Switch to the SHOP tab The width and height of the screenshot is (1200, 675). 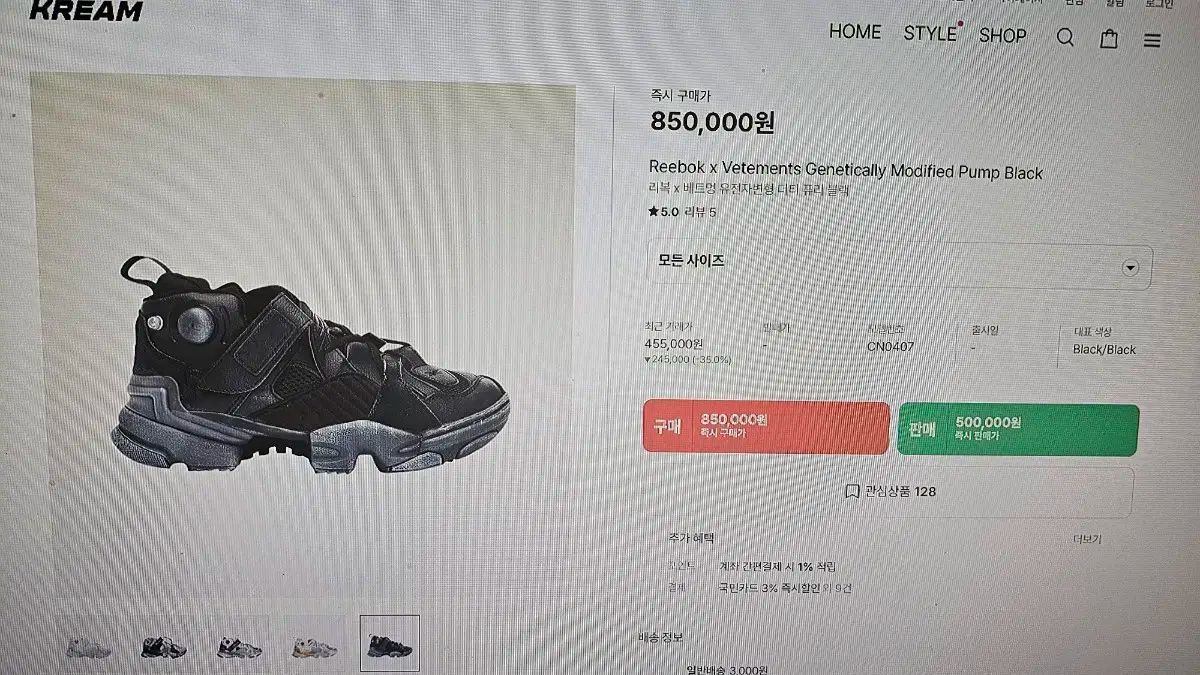pos(1002,35)
